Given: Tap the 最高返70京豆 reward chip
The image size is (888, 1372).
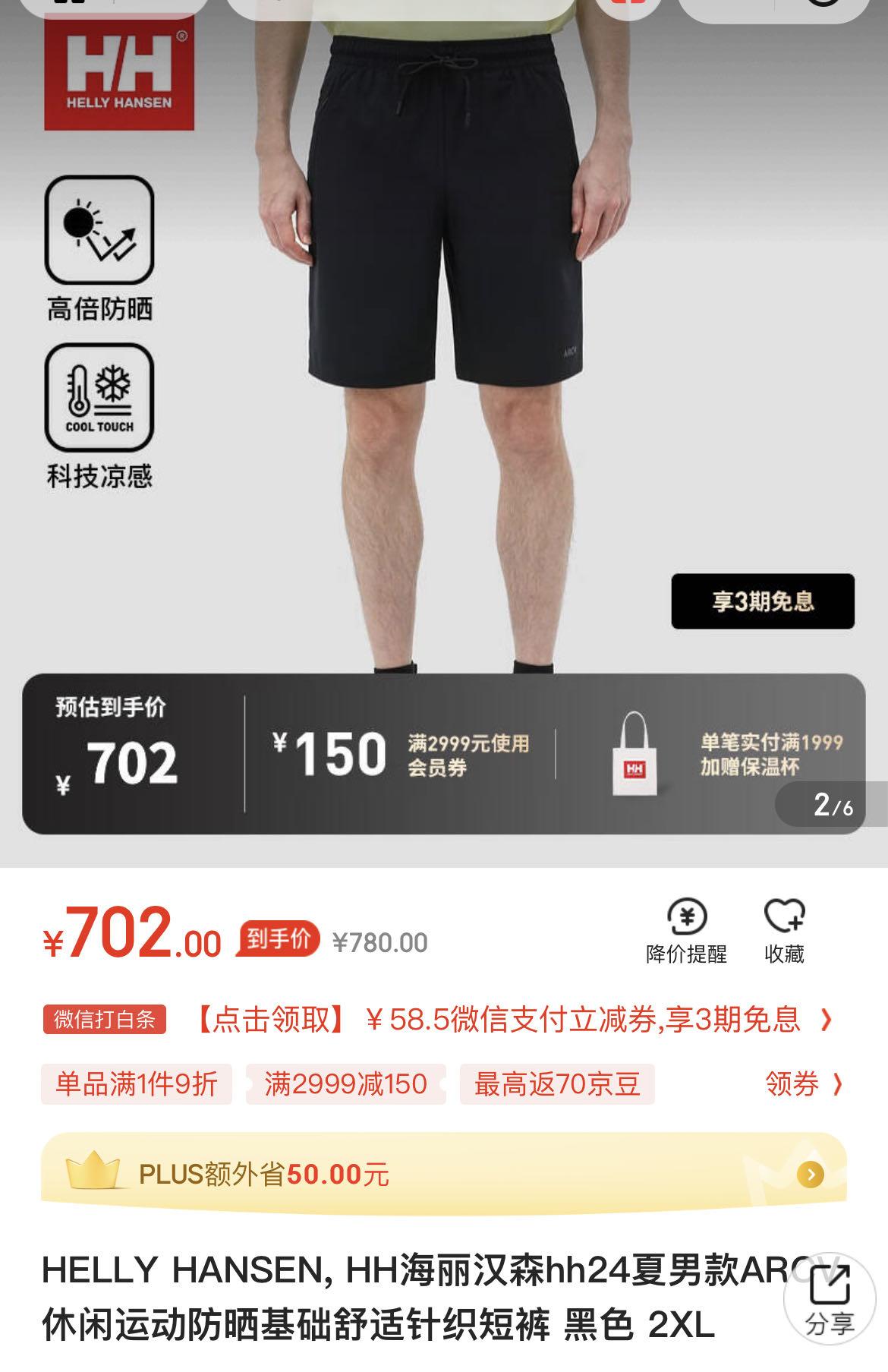Looking at the screenshot, I should (x=557, y=1084).
